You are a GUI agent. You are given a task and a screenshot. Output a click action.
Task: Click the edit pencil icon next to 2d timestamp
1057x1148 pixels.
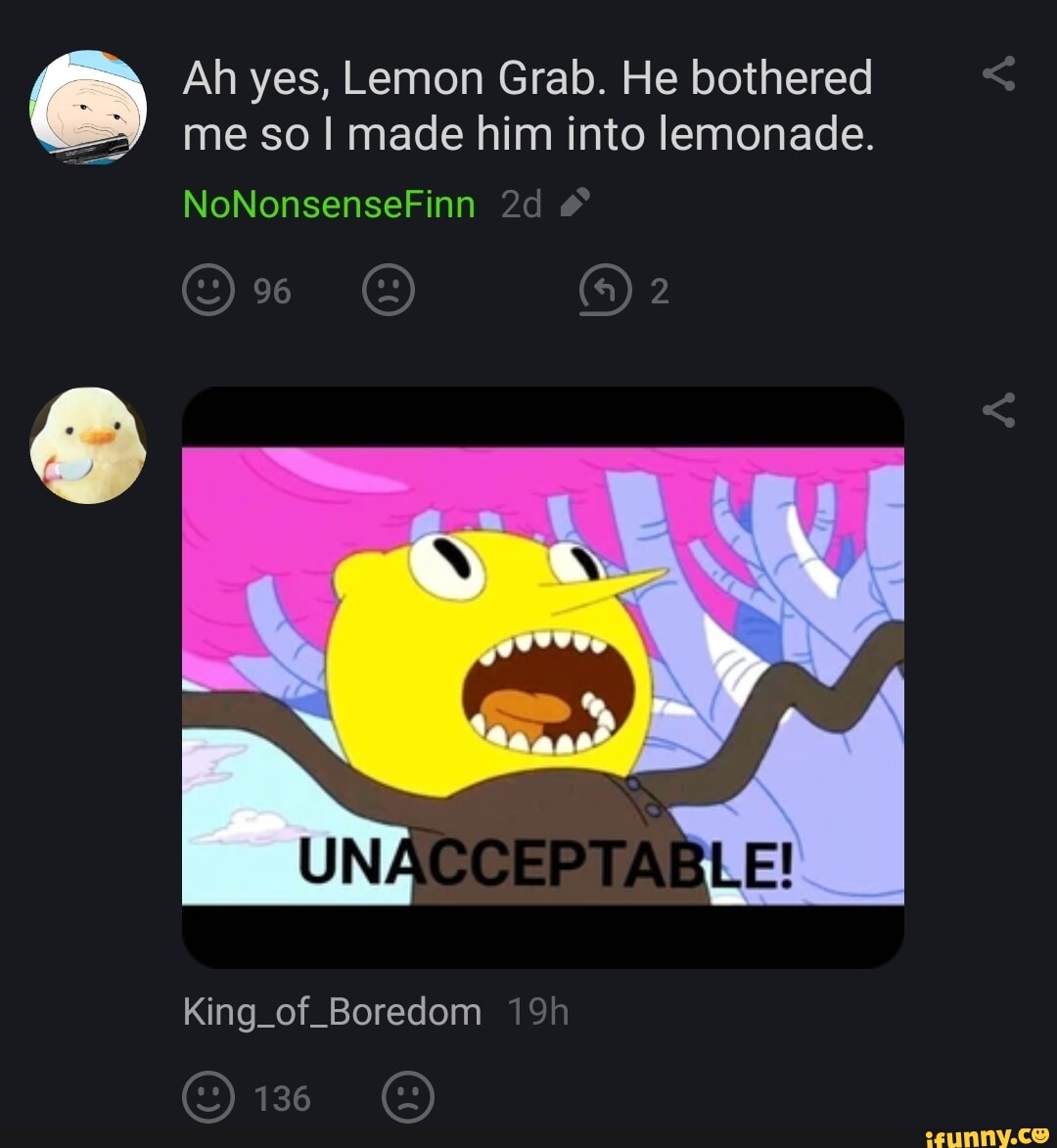point(576,202)
